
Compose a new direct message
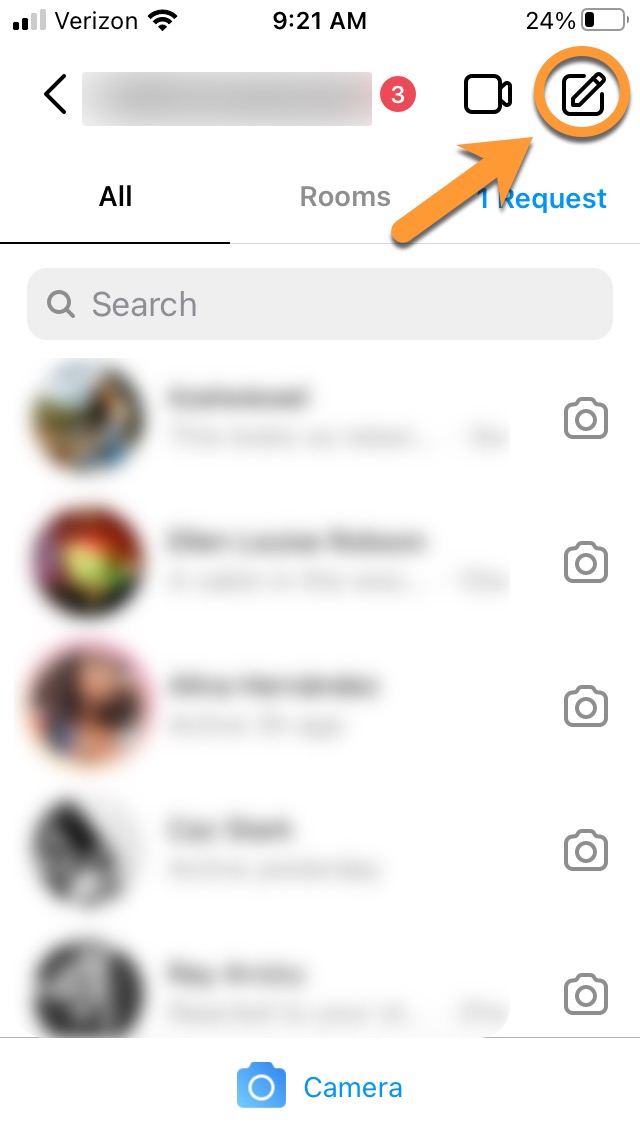click(x=584, y=95)
